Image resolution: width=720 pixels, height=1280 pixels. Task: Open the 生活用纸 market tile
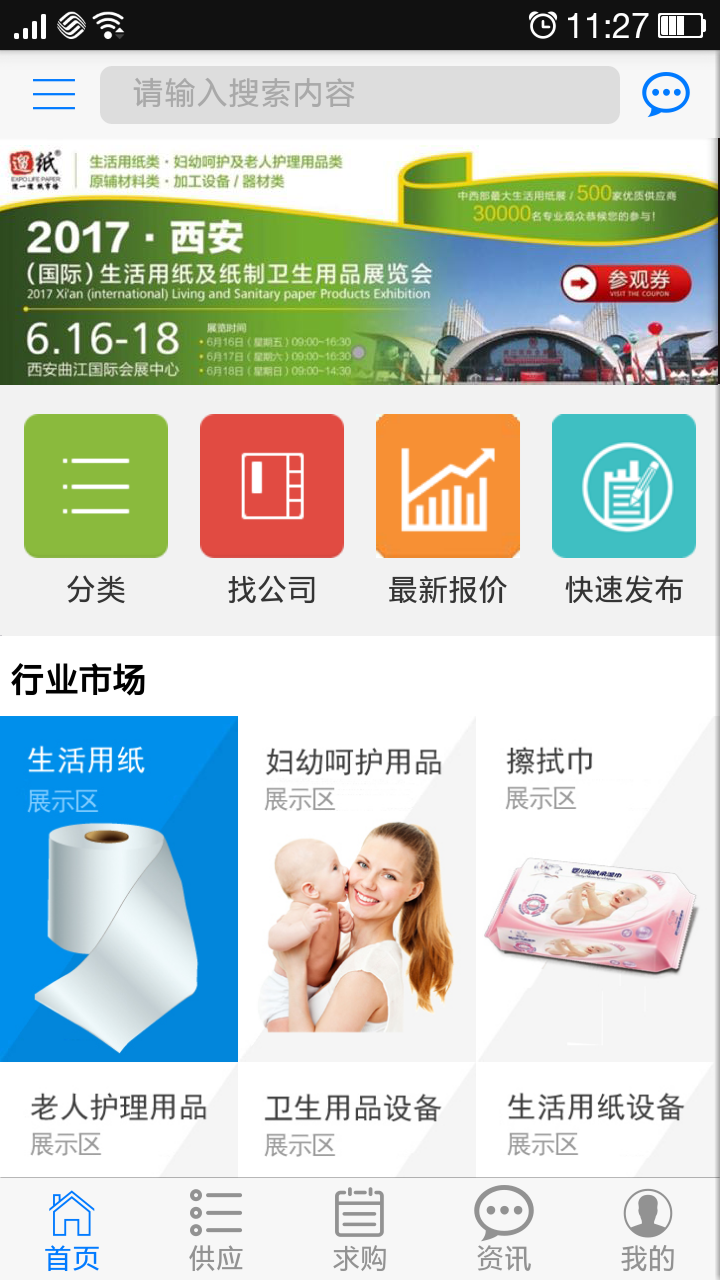click(119, 888)
